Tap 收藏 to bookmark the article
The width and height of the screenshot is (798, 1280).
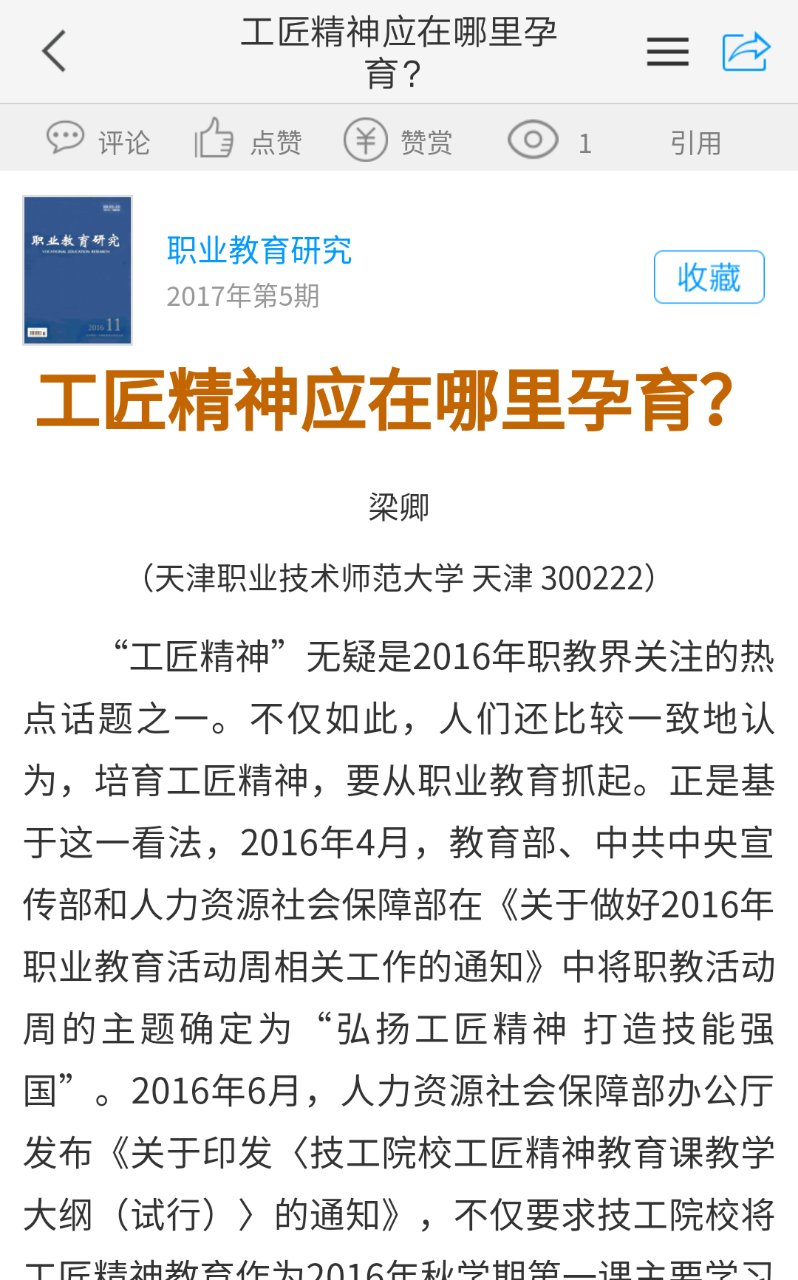coord(709,277)
